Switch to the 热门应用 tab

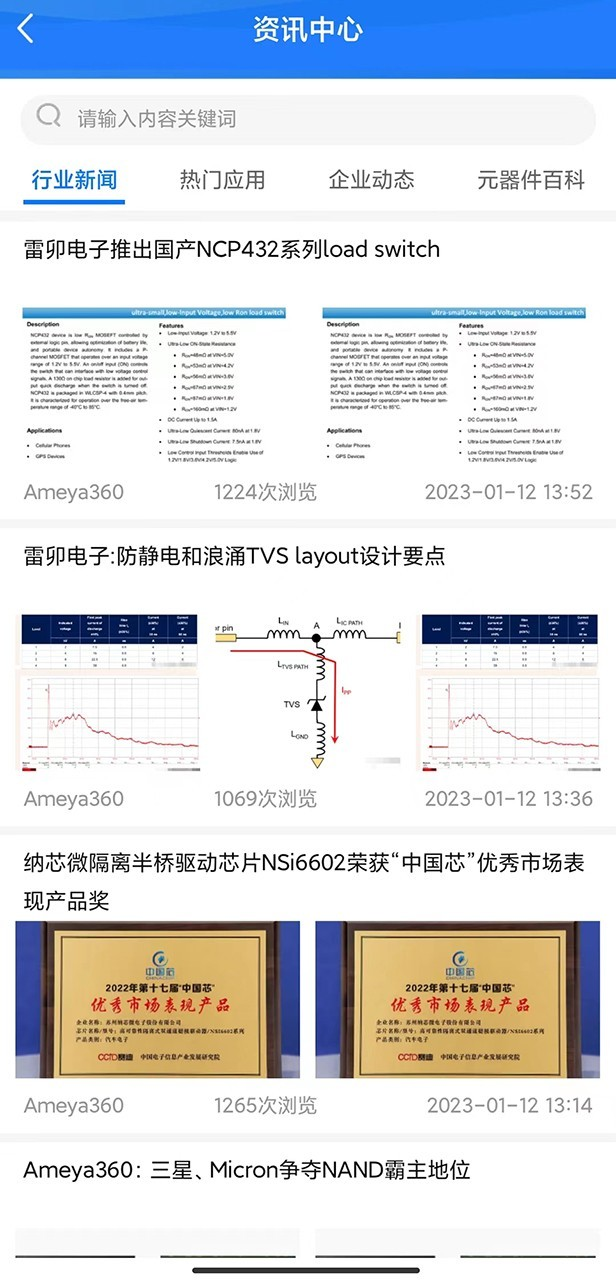pyautogui.click(x=222, y=180)
